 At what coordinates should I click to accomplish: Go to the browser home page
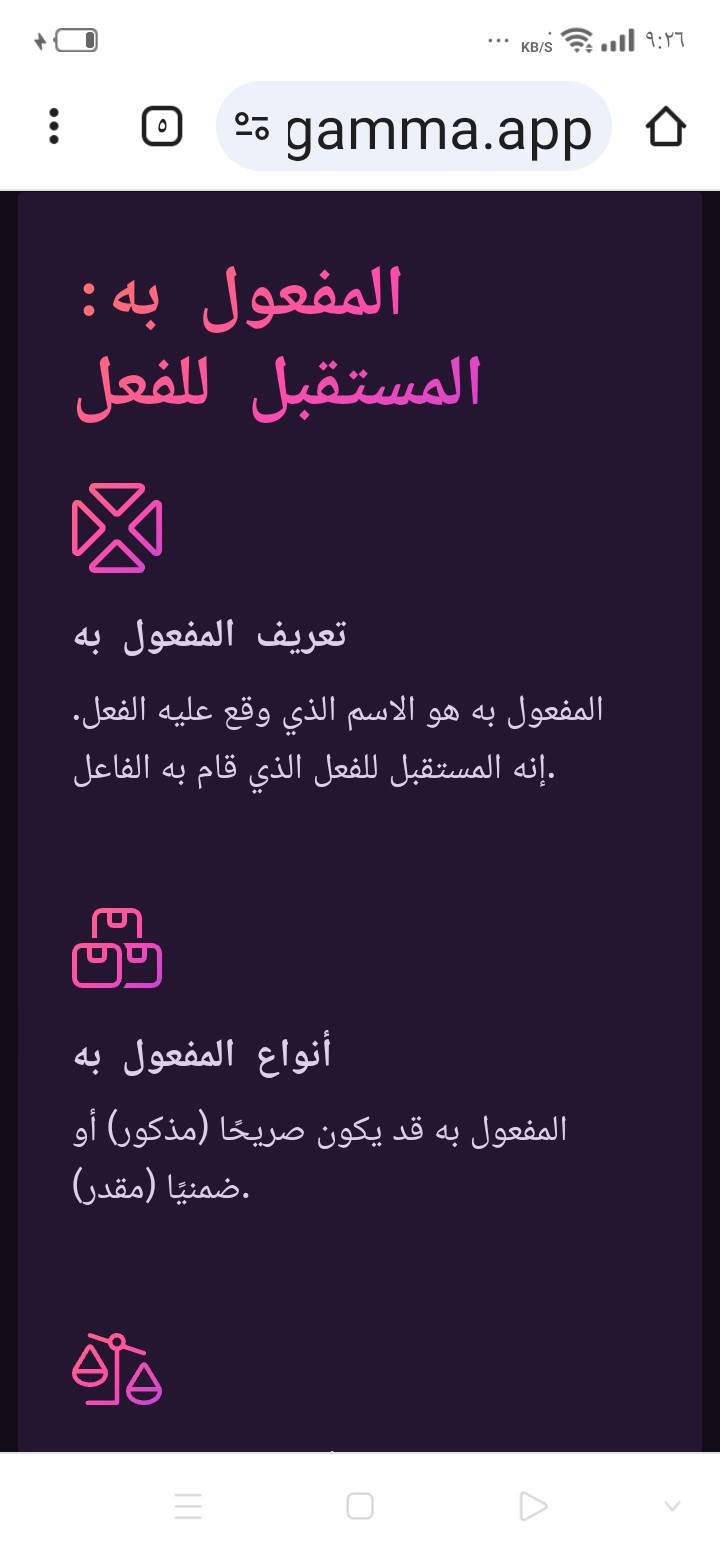665,127
